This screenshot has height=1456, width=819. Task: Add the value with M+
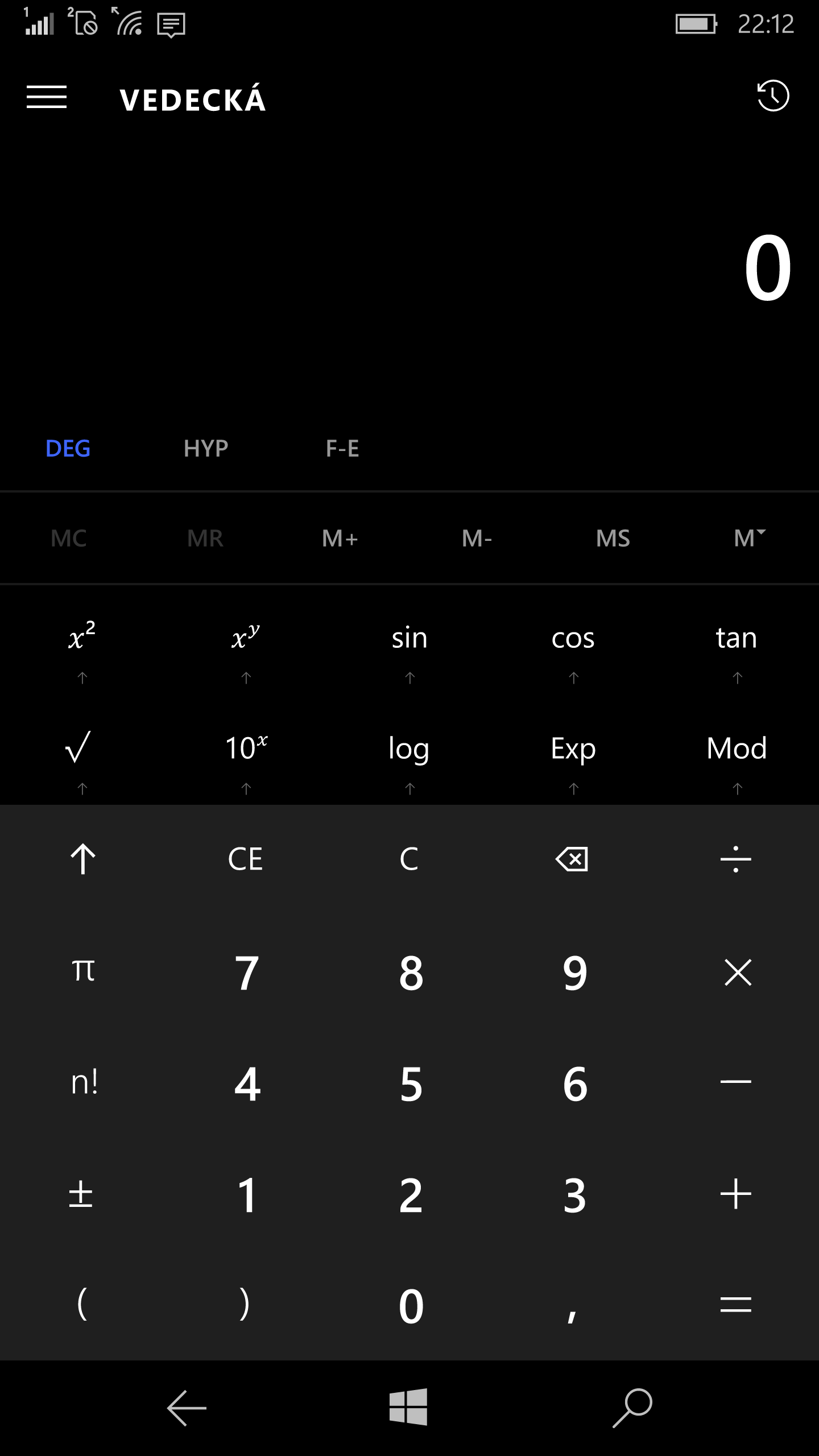pos(340,538)
